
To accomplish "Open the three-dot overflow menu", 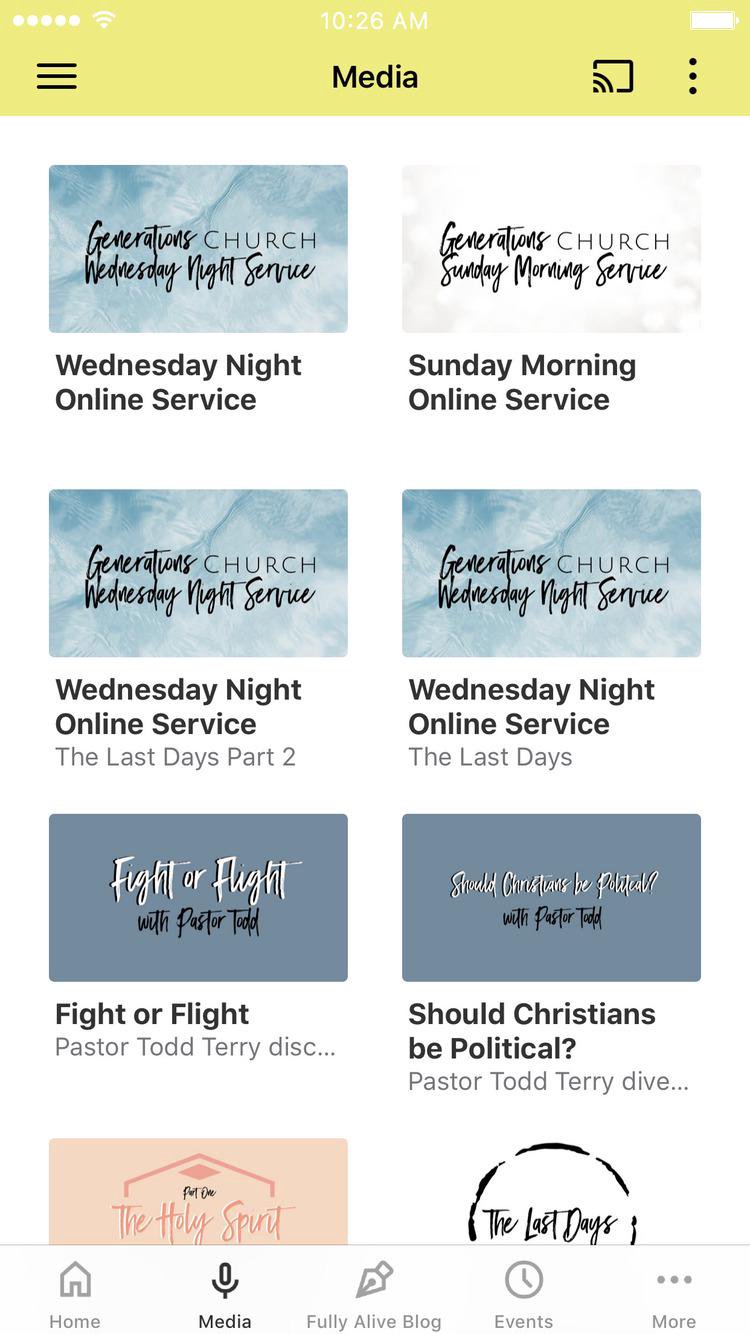I will point(692,77).
